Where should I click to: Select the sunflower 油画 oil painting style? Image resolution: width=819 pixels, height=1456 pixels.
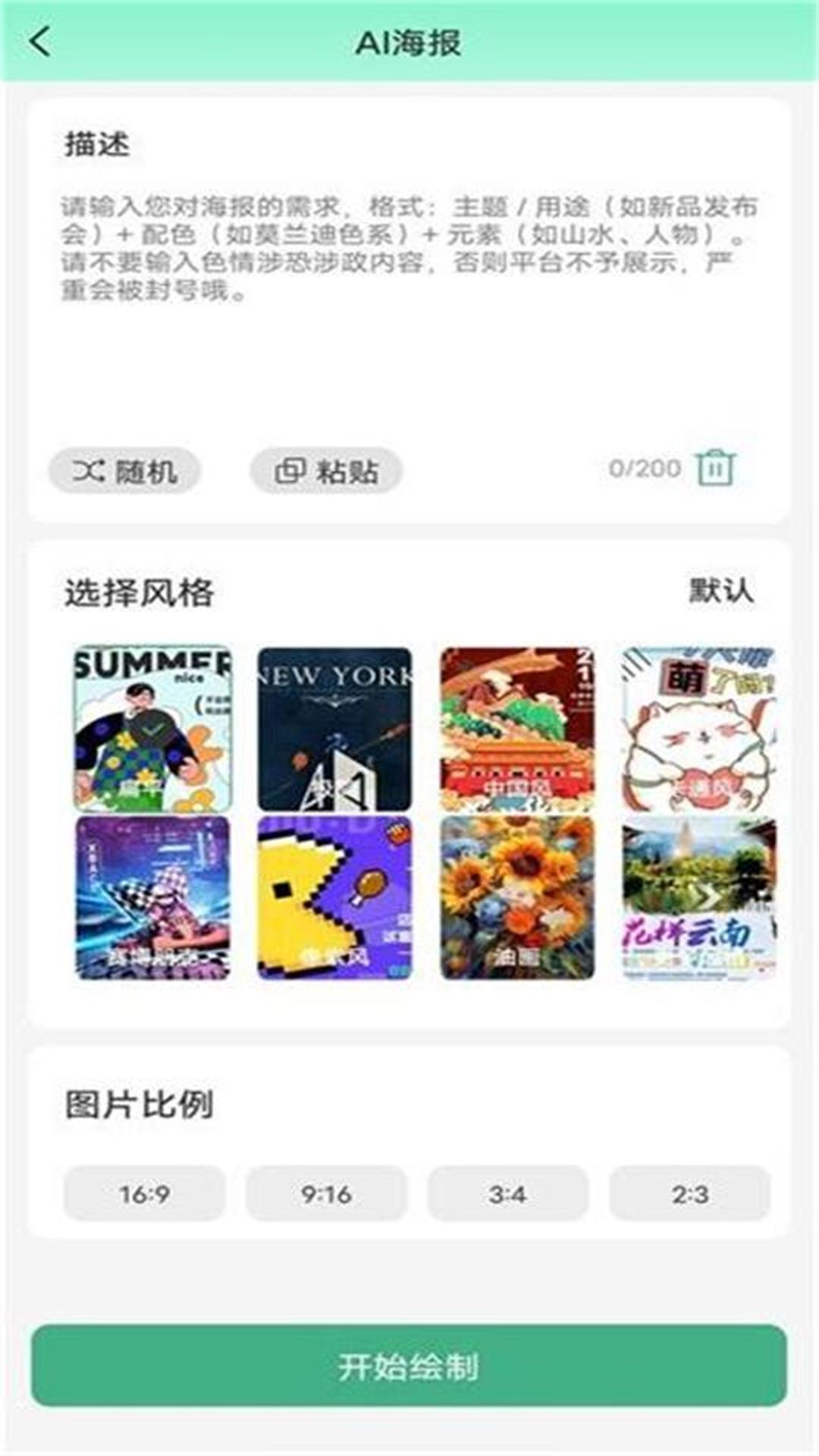pos(518,899)
